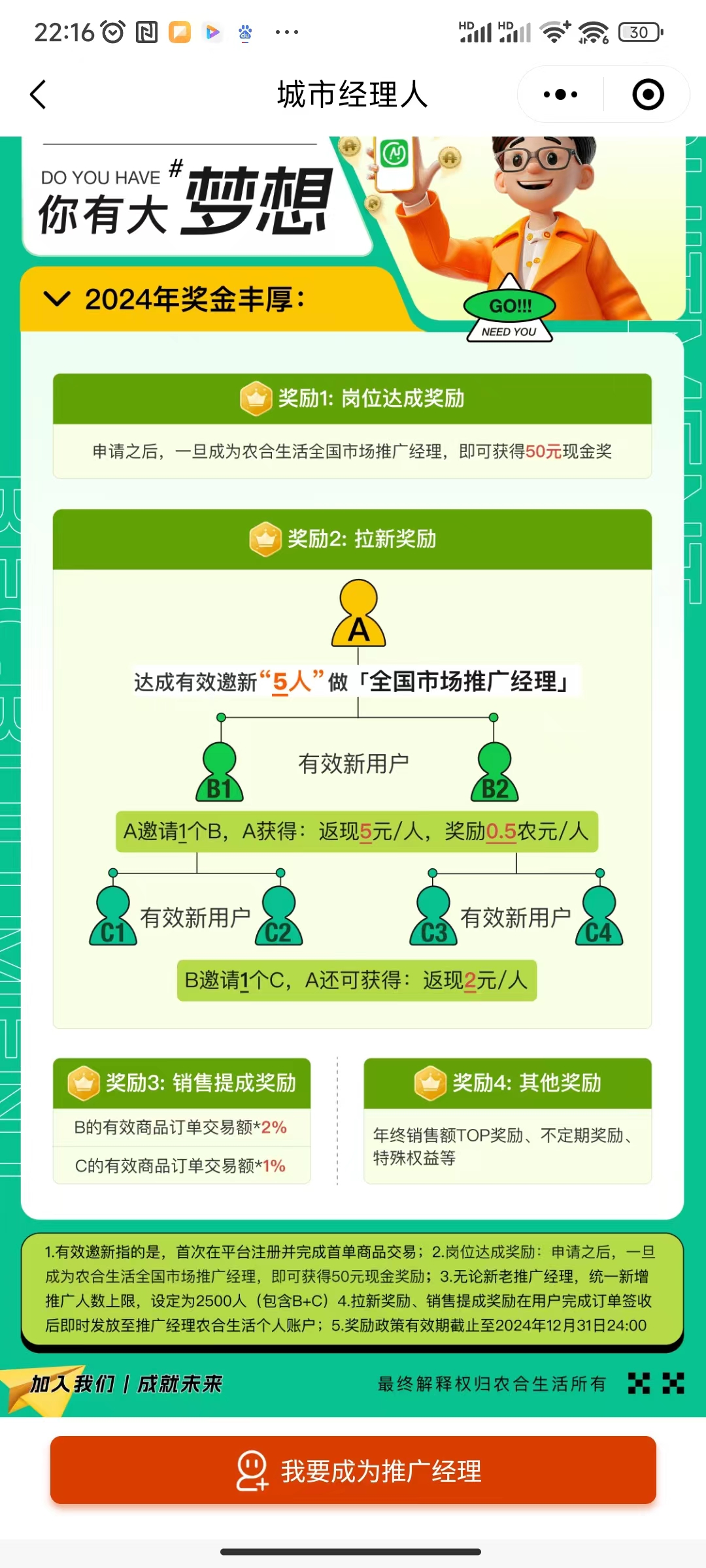The height and width of the screenshot is (1568, 706).
Task: Tap 我要成为推广经理 to apply
Action: pos(353,1470)
